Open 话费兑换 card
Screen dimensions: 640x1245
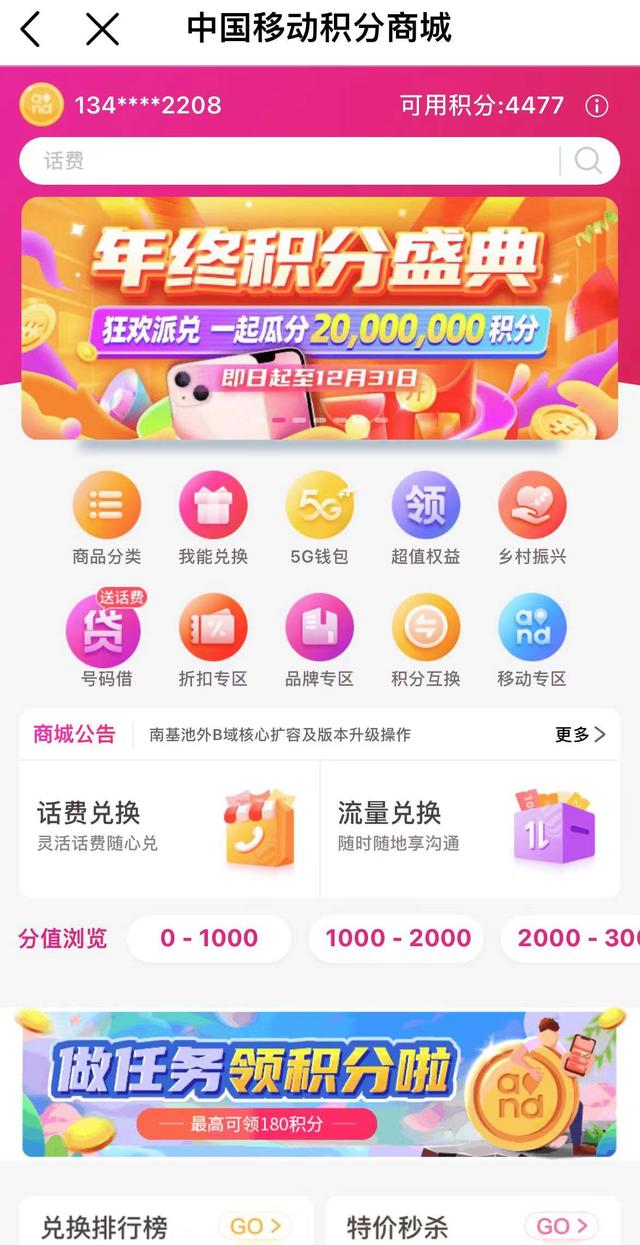(x=169, y=829)
